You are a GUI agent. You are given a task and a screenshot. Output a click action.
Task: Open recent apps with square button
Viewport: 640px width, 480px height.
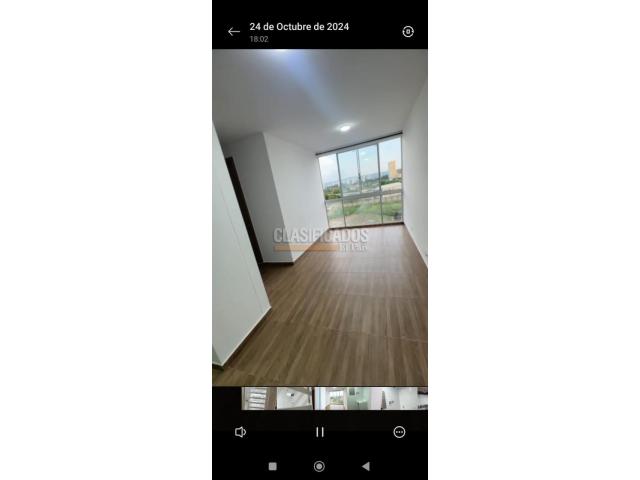273,466
